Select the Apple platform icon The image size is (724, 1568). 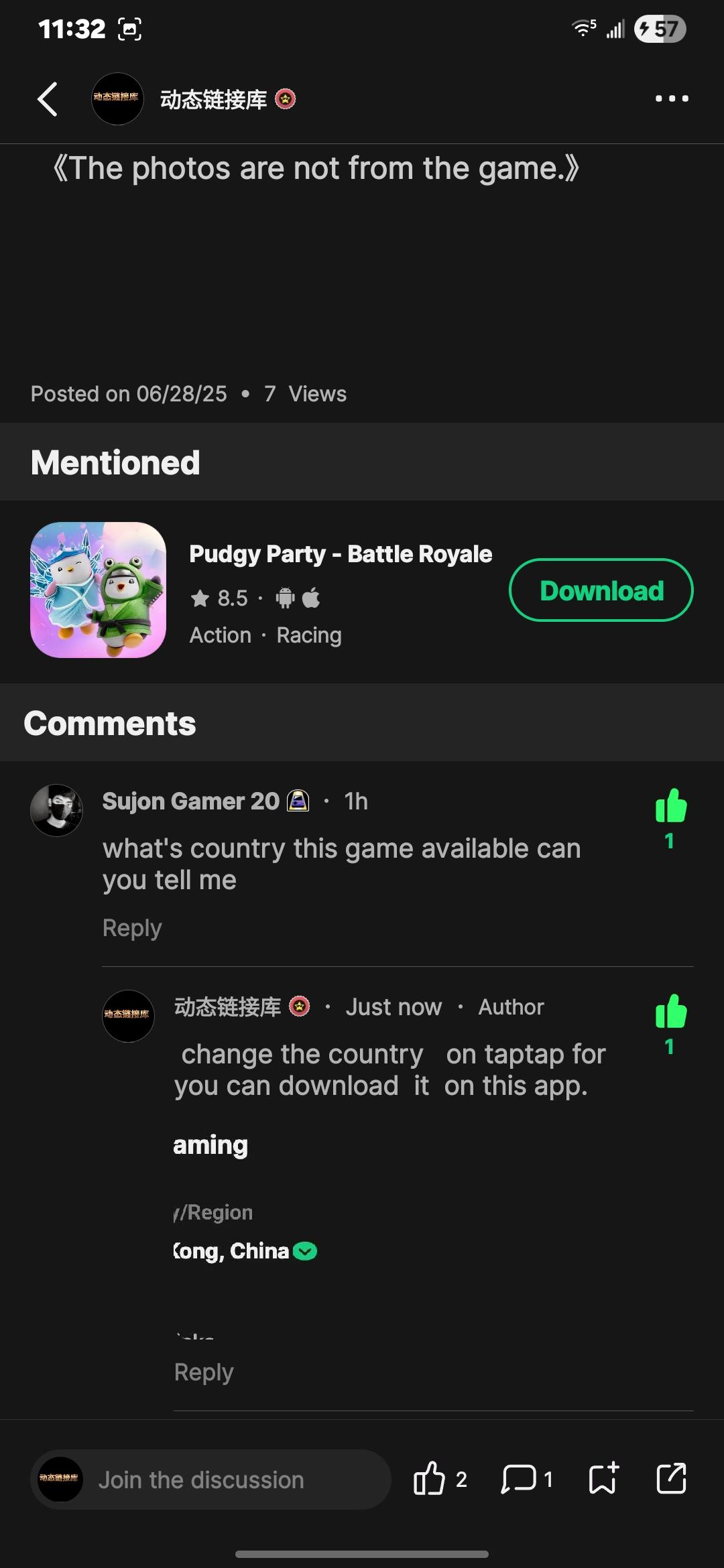click(x=312, y=598)
